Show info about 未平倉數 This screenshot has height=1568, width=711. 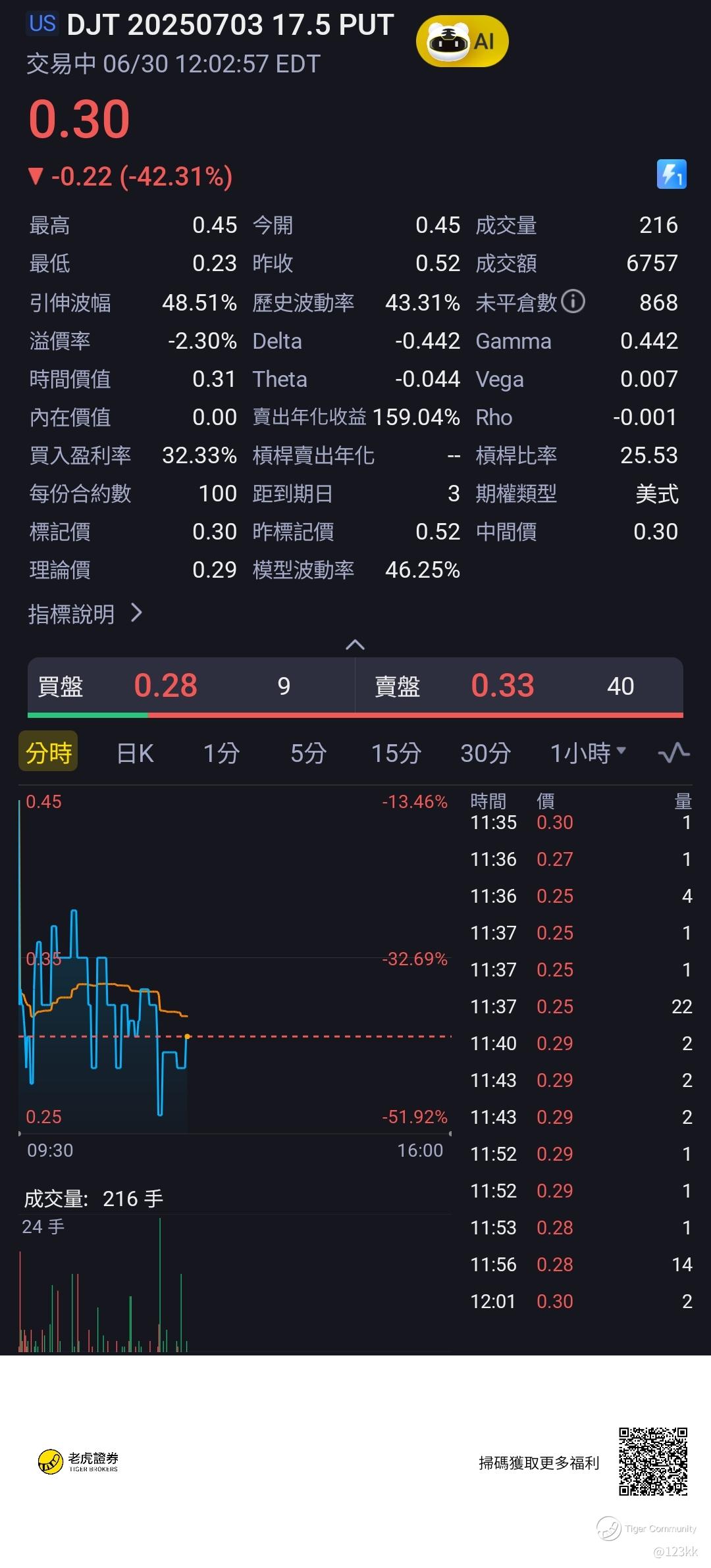point(573,302)
